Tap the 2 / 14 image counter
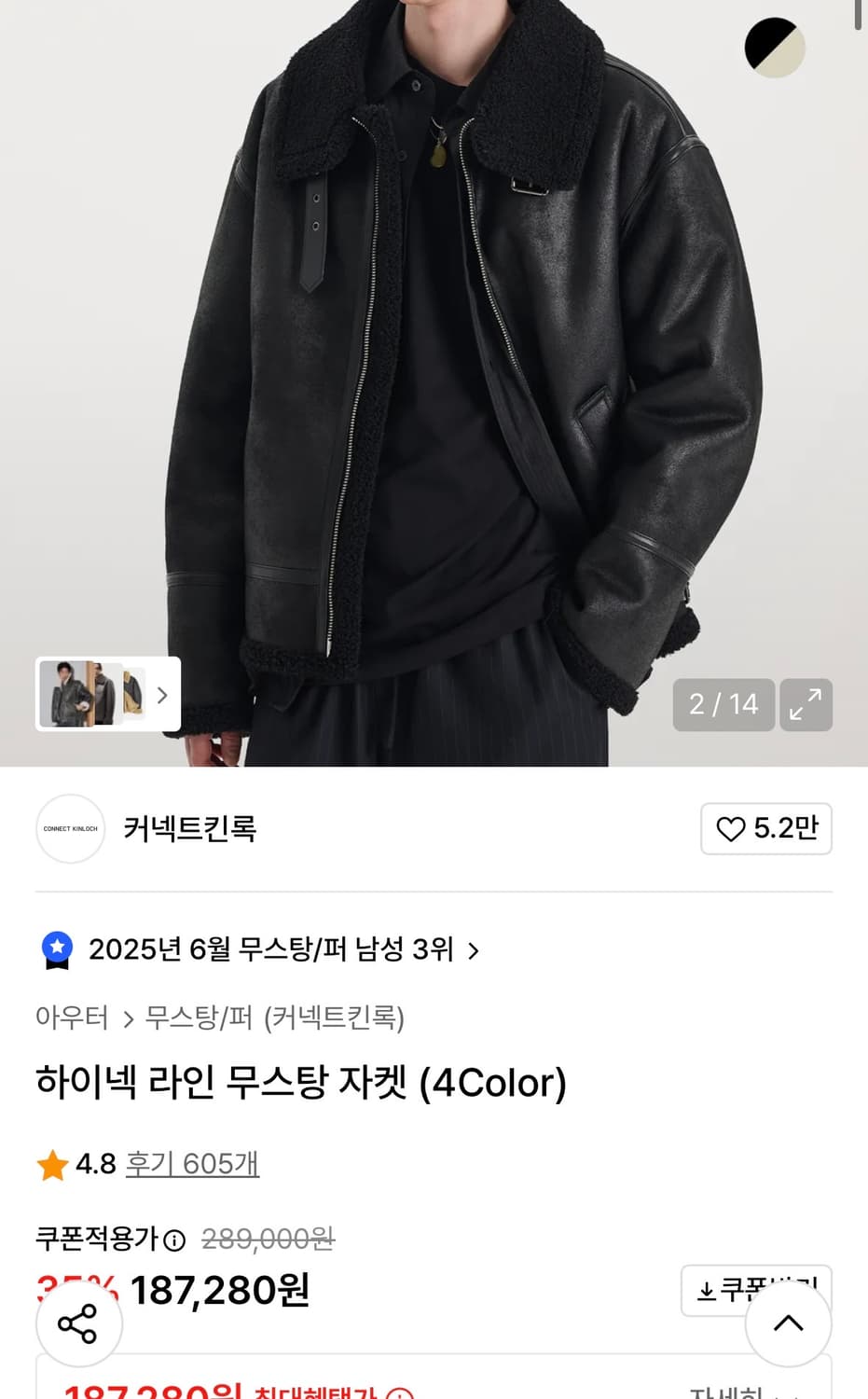868x1399 pixels. pyautogui.click(x=723, y=705)
